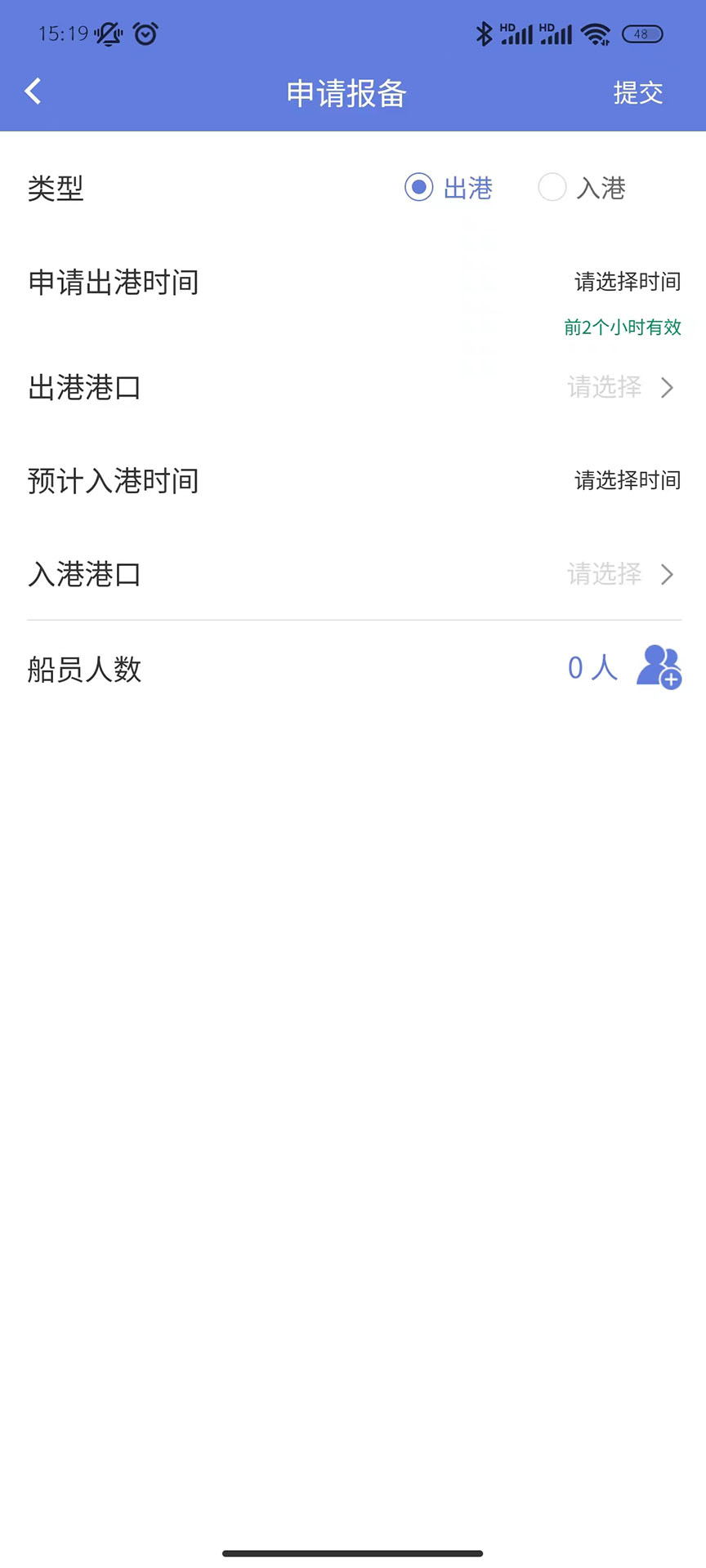Add crew members via the people icon
Viewport: 706px width, 1568px height.
tap(659, 667)
